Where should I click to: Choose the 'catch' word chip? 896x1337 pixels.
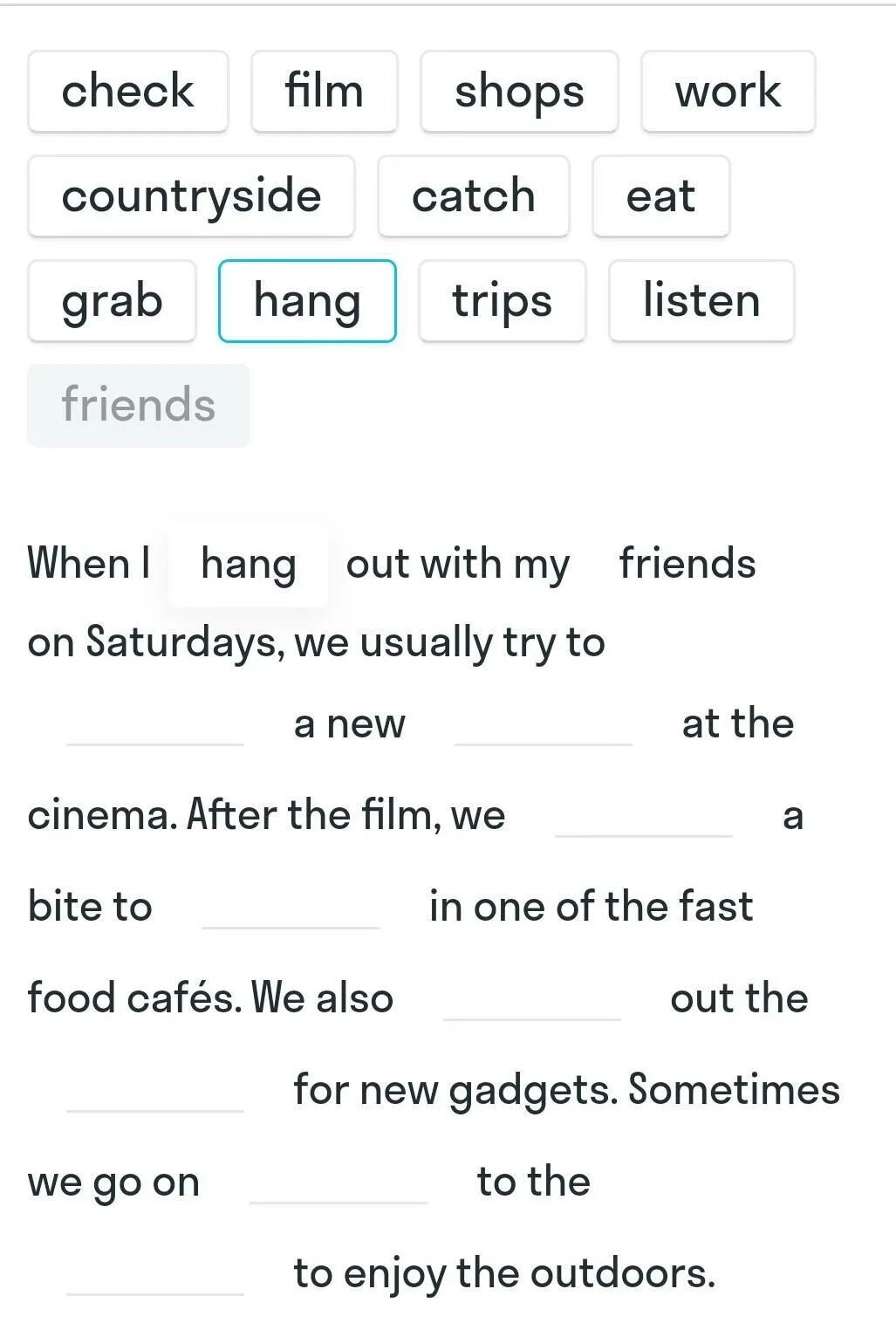coord(473,196)
